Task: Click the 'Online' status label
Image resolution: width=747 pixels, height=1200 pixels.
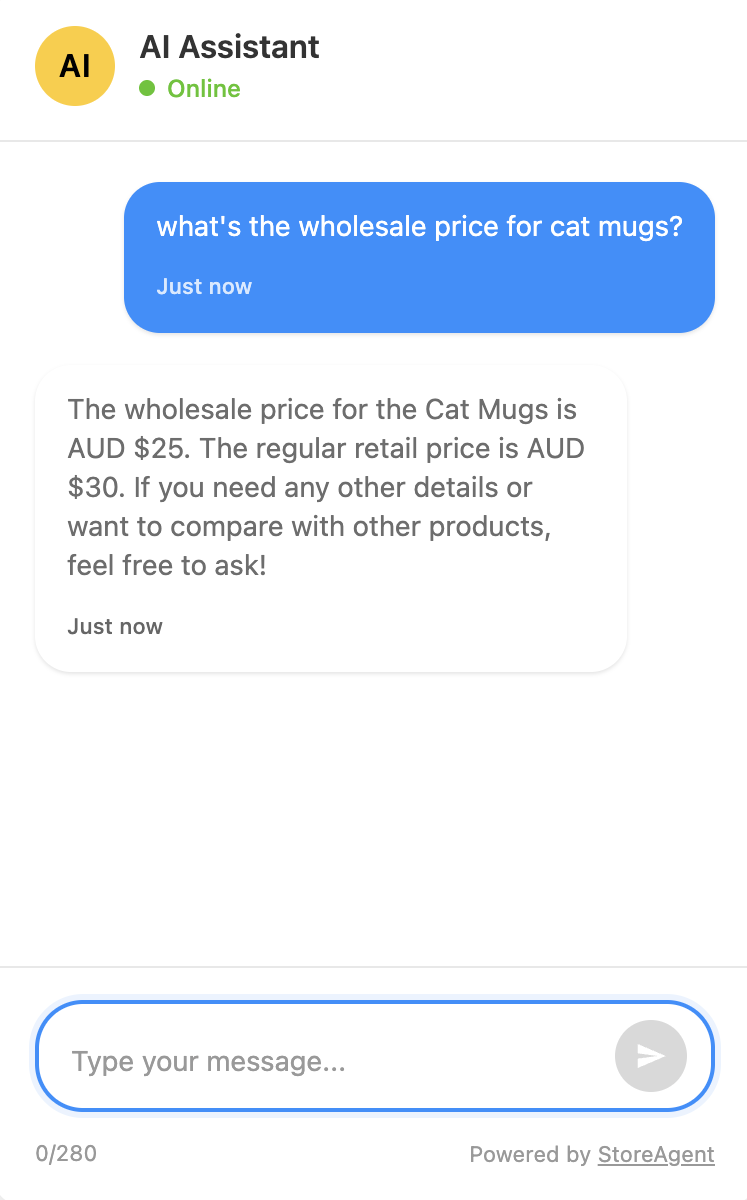Action: (204, 89)
